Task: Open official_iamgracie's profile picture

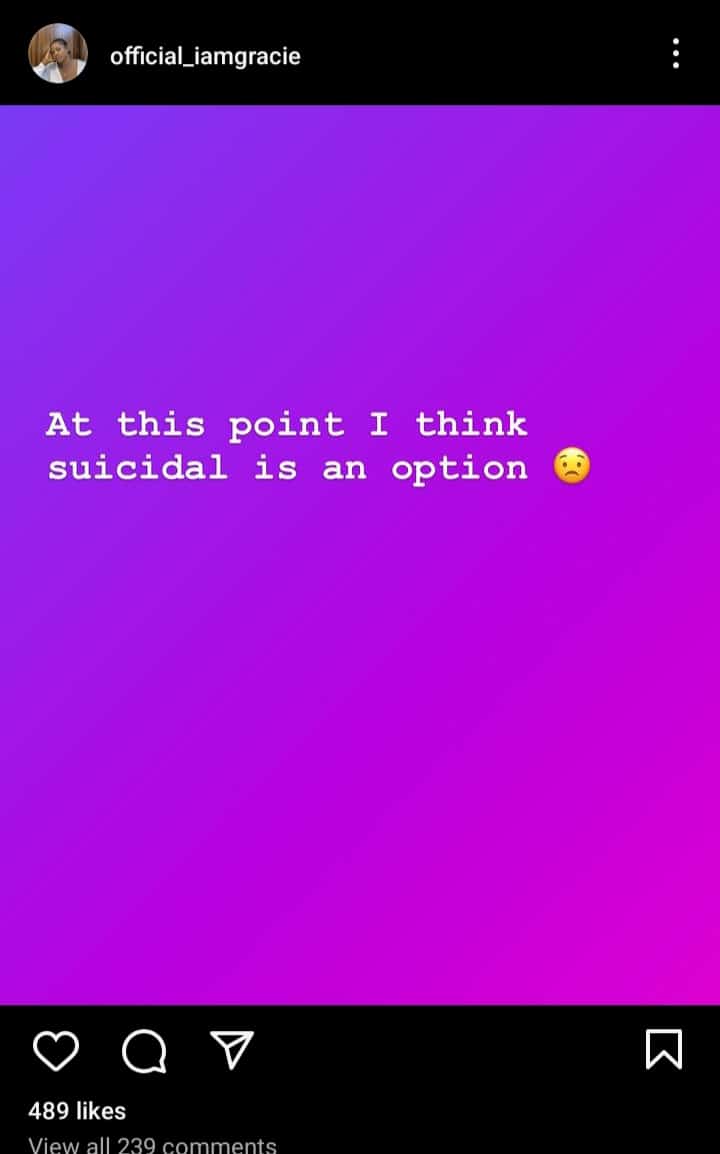Action: pyautogui.click(x=58, y=54)
